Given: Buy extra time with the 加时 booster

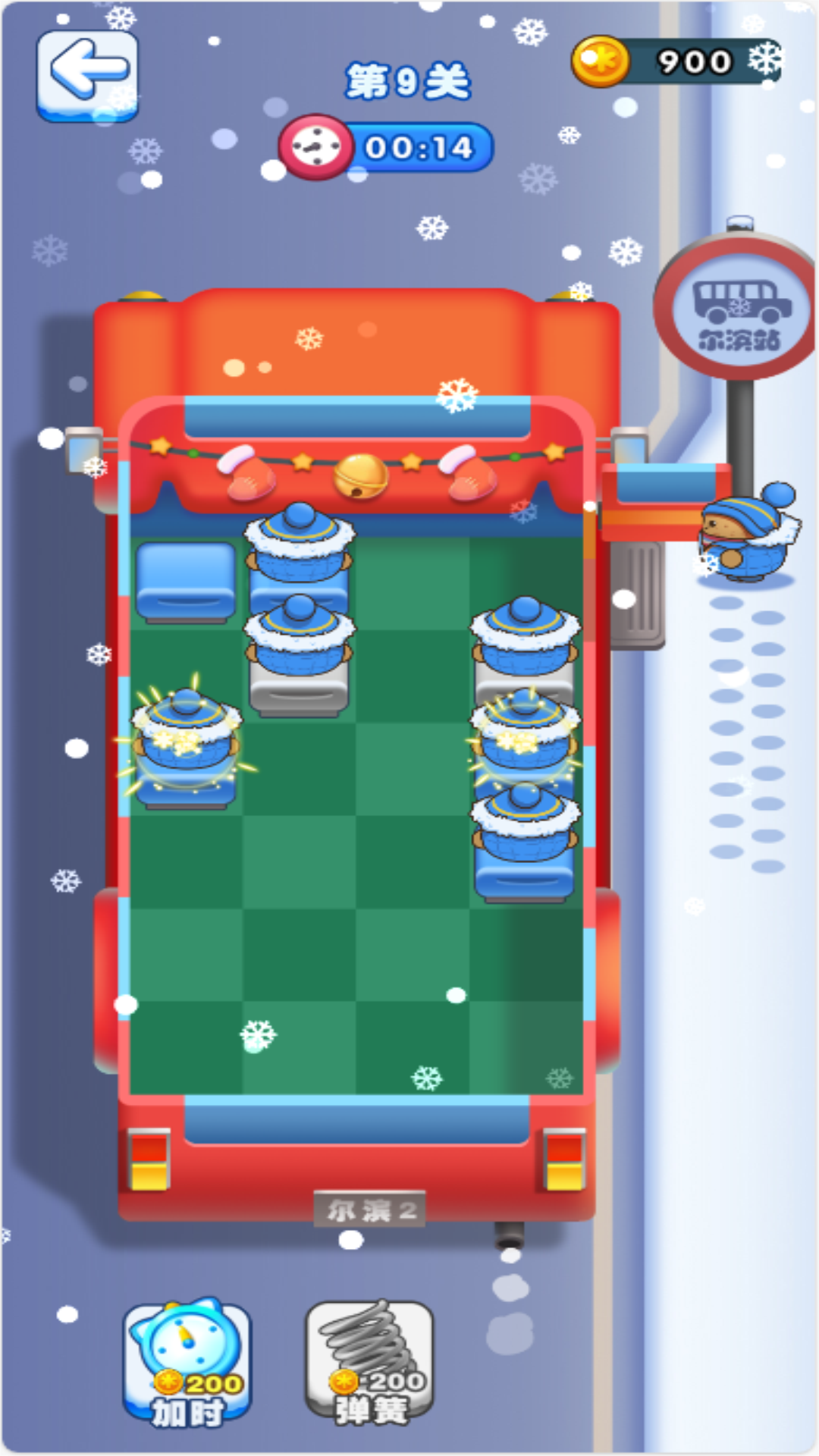Looking at the screenshot, I should pos(187,1361).
